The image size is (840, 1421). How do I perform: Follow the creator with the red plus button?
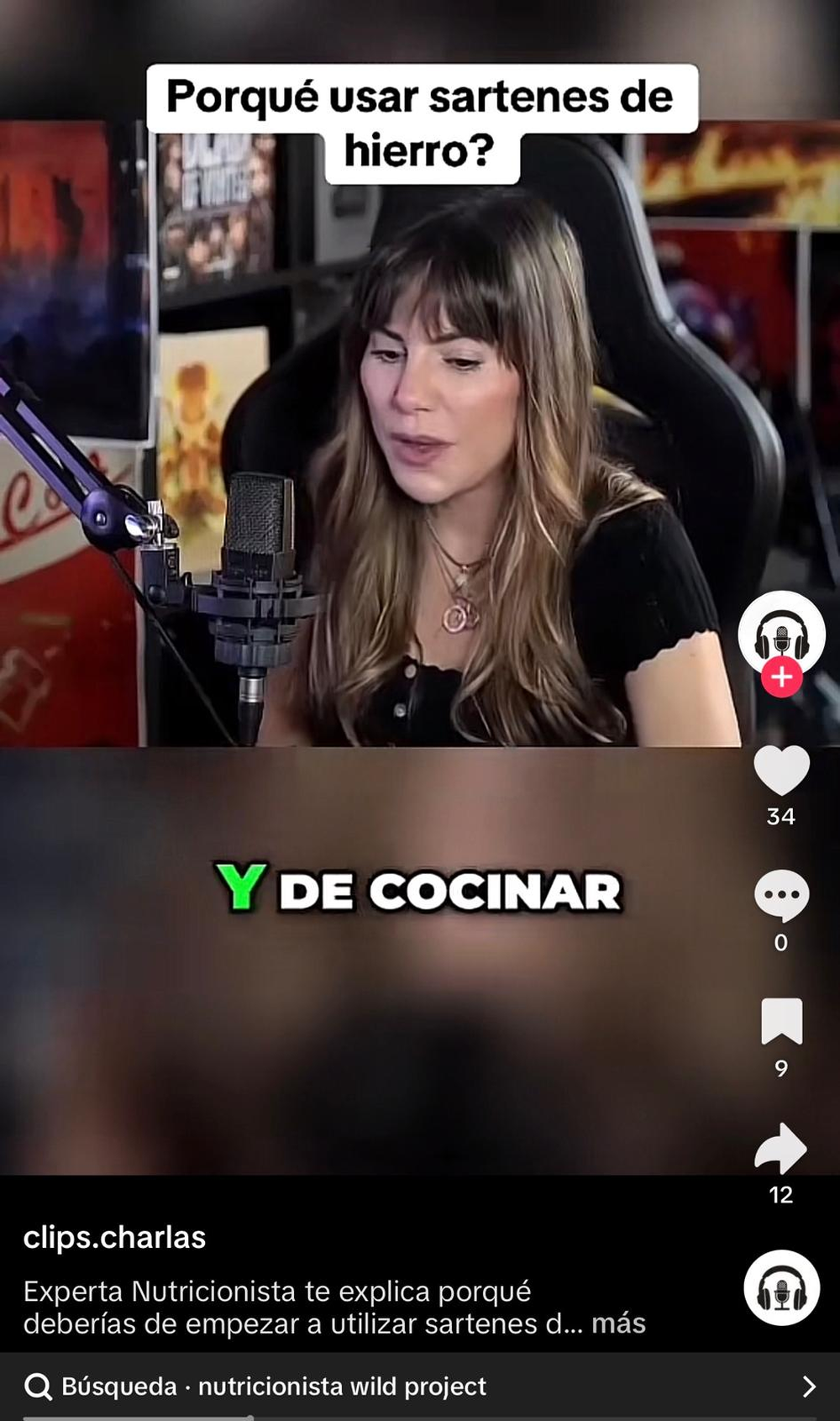781,678
